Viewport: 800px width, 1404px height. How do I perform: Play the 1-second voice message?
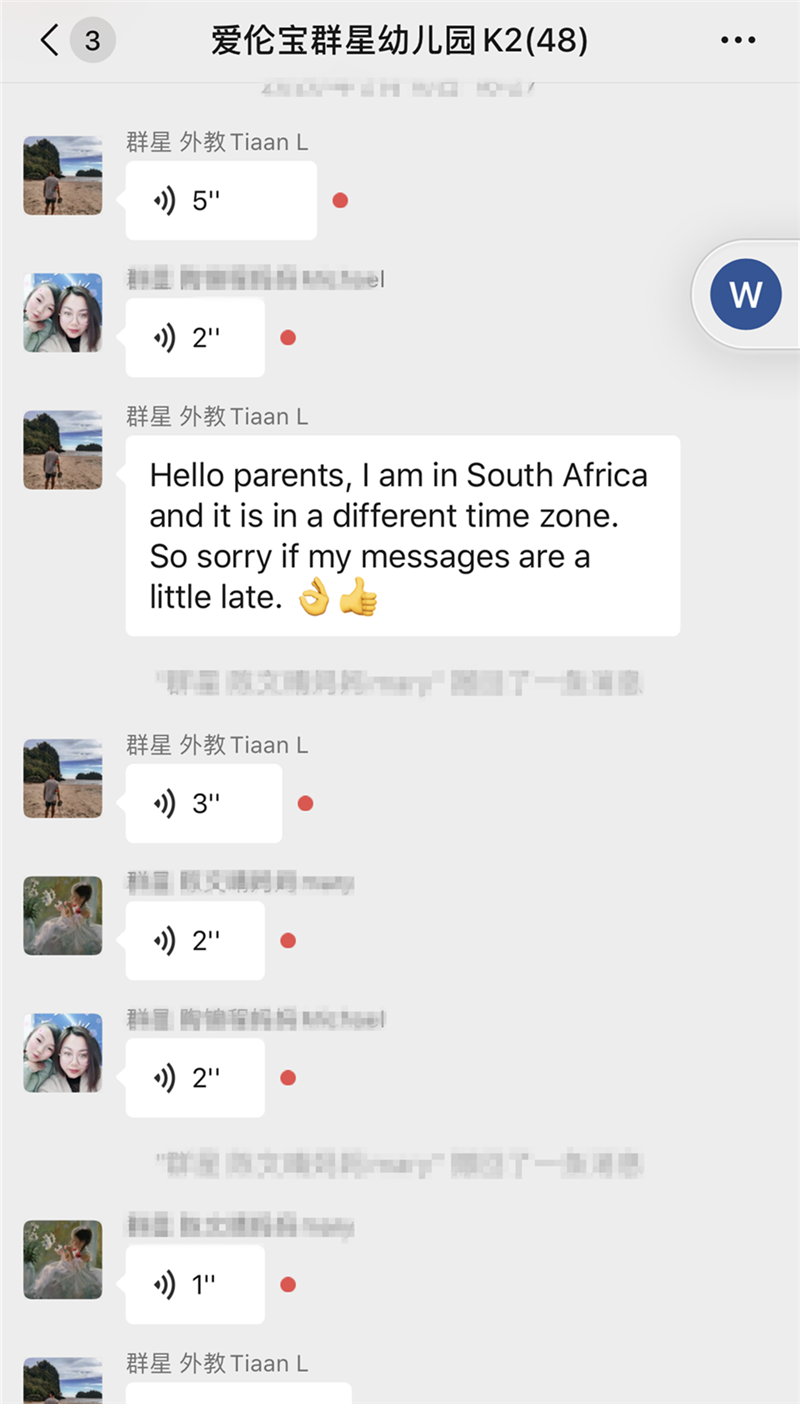(195, 1284)
